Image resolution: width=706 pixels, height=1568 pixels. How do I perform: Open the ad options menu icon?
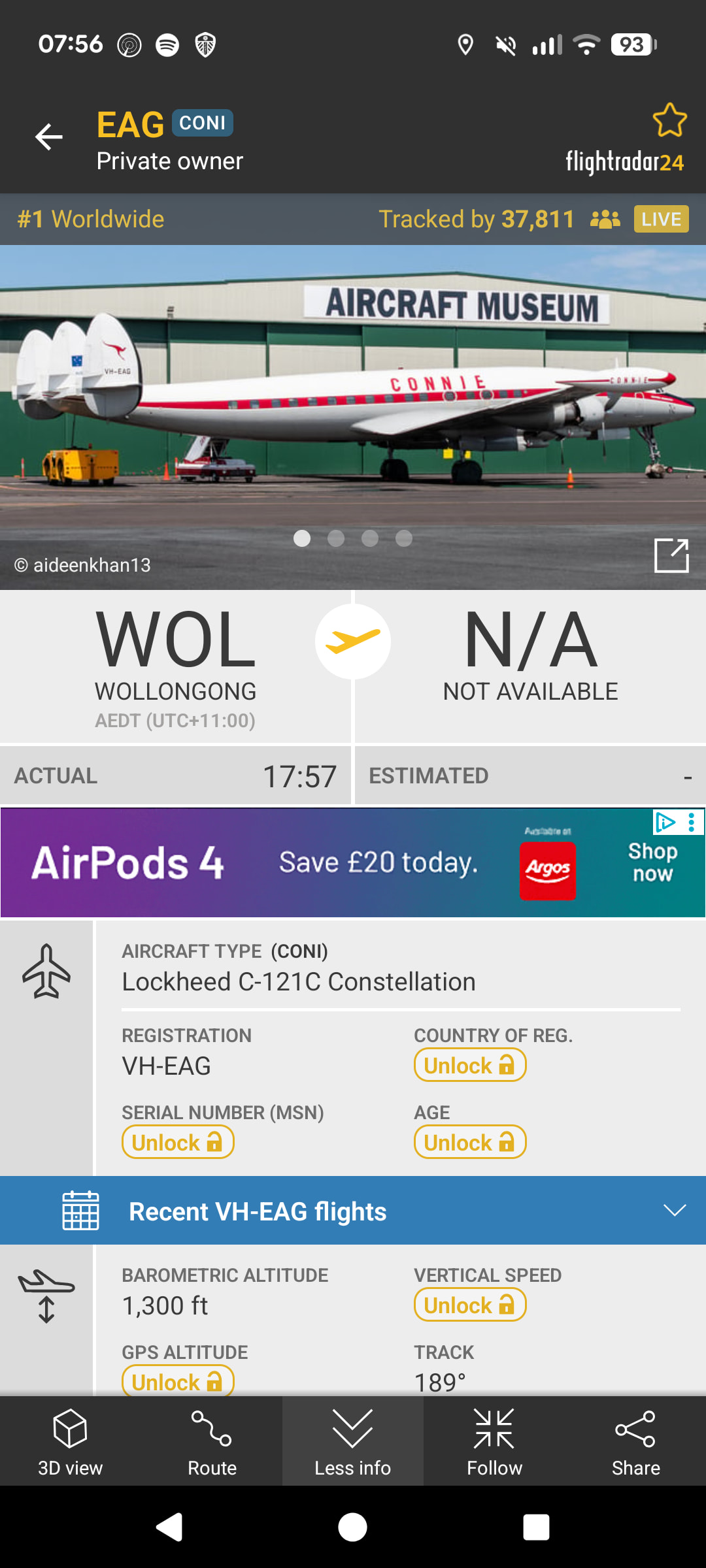coord(692,822)
